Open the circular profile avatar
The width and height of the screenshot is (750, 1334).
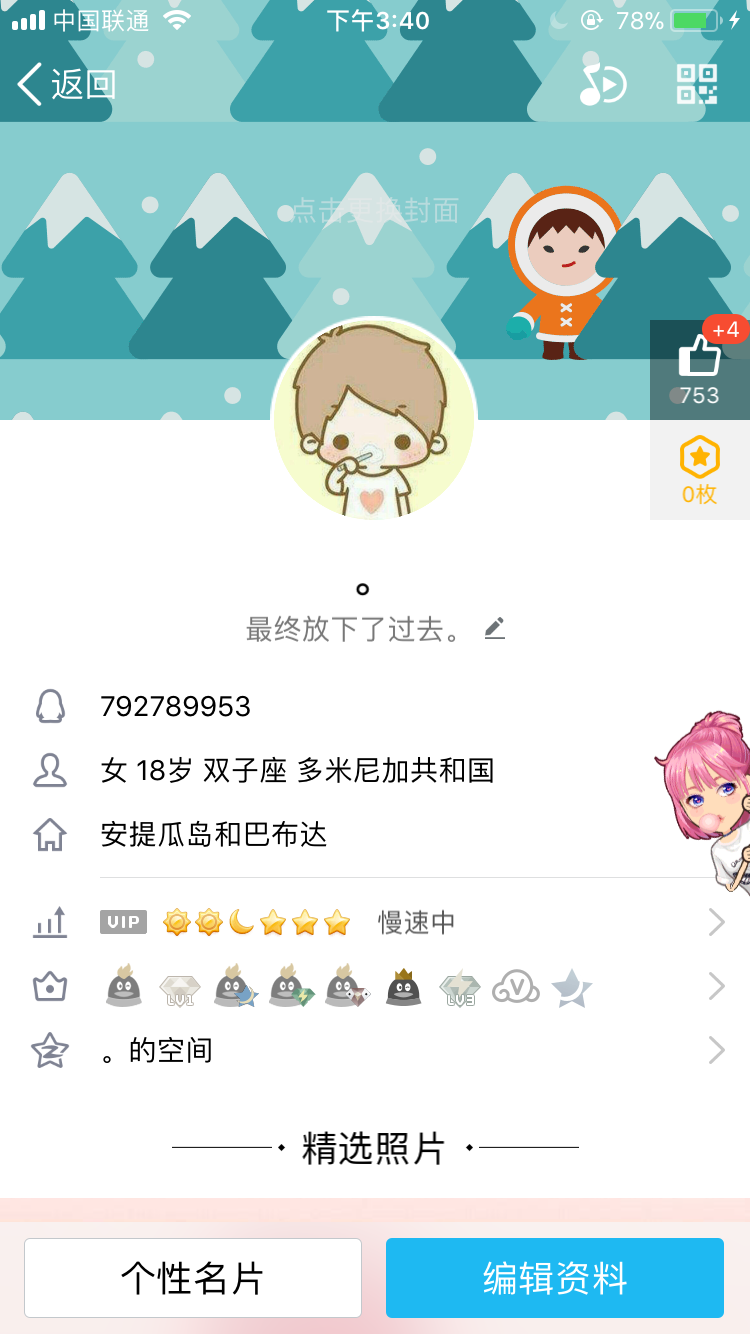374,420
